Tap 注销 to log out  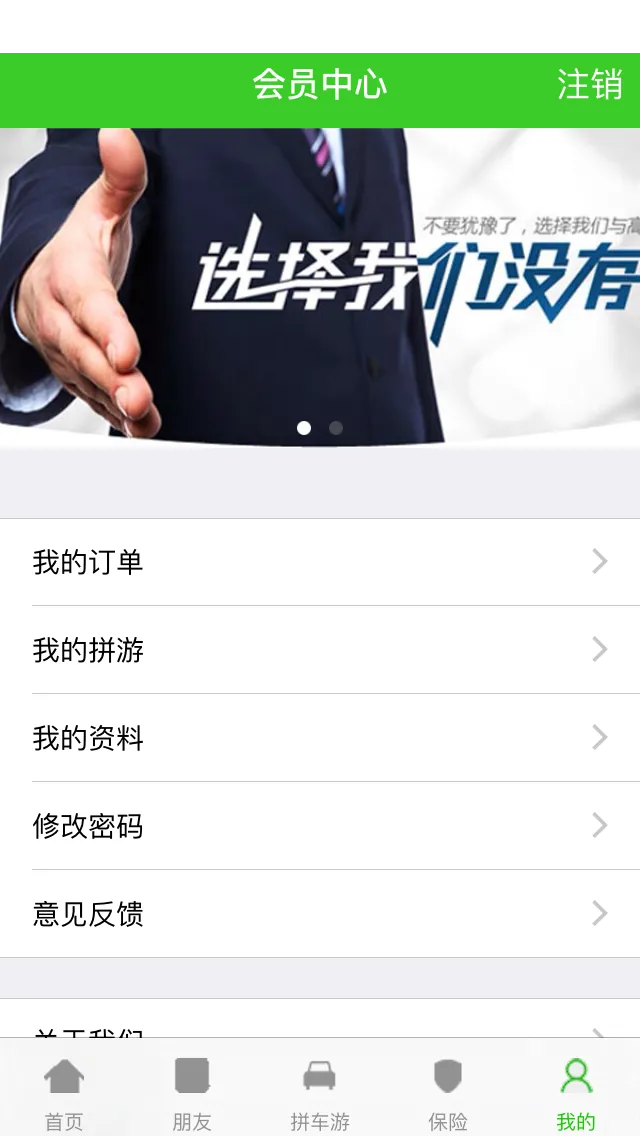point(590,85)
